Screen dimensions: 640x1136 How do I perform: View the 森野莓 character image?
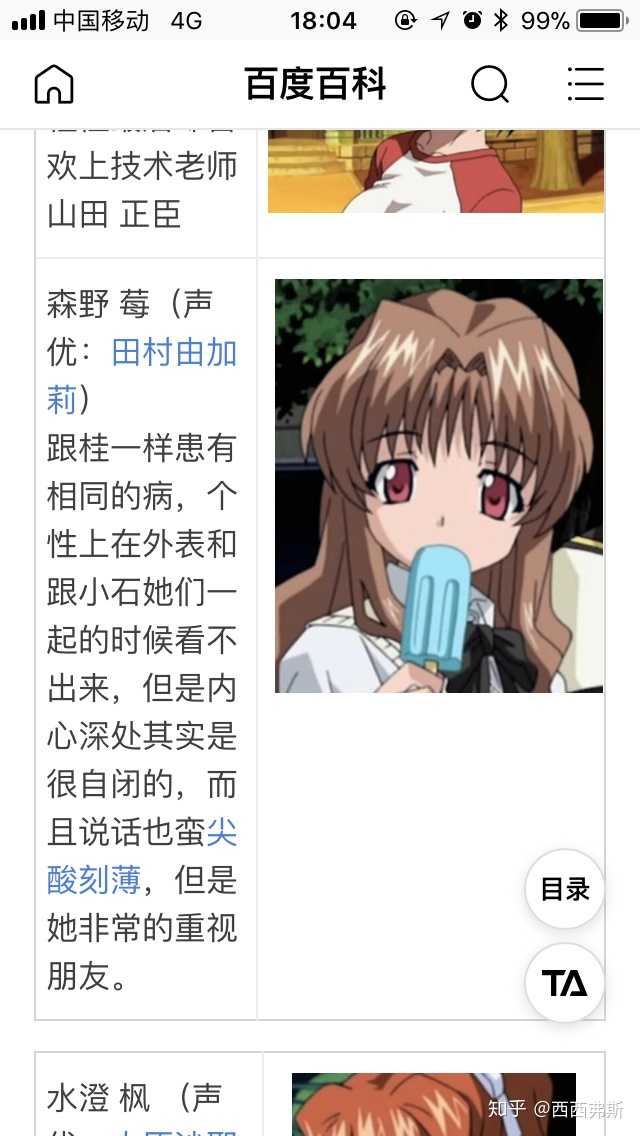[x=439, y=486]
